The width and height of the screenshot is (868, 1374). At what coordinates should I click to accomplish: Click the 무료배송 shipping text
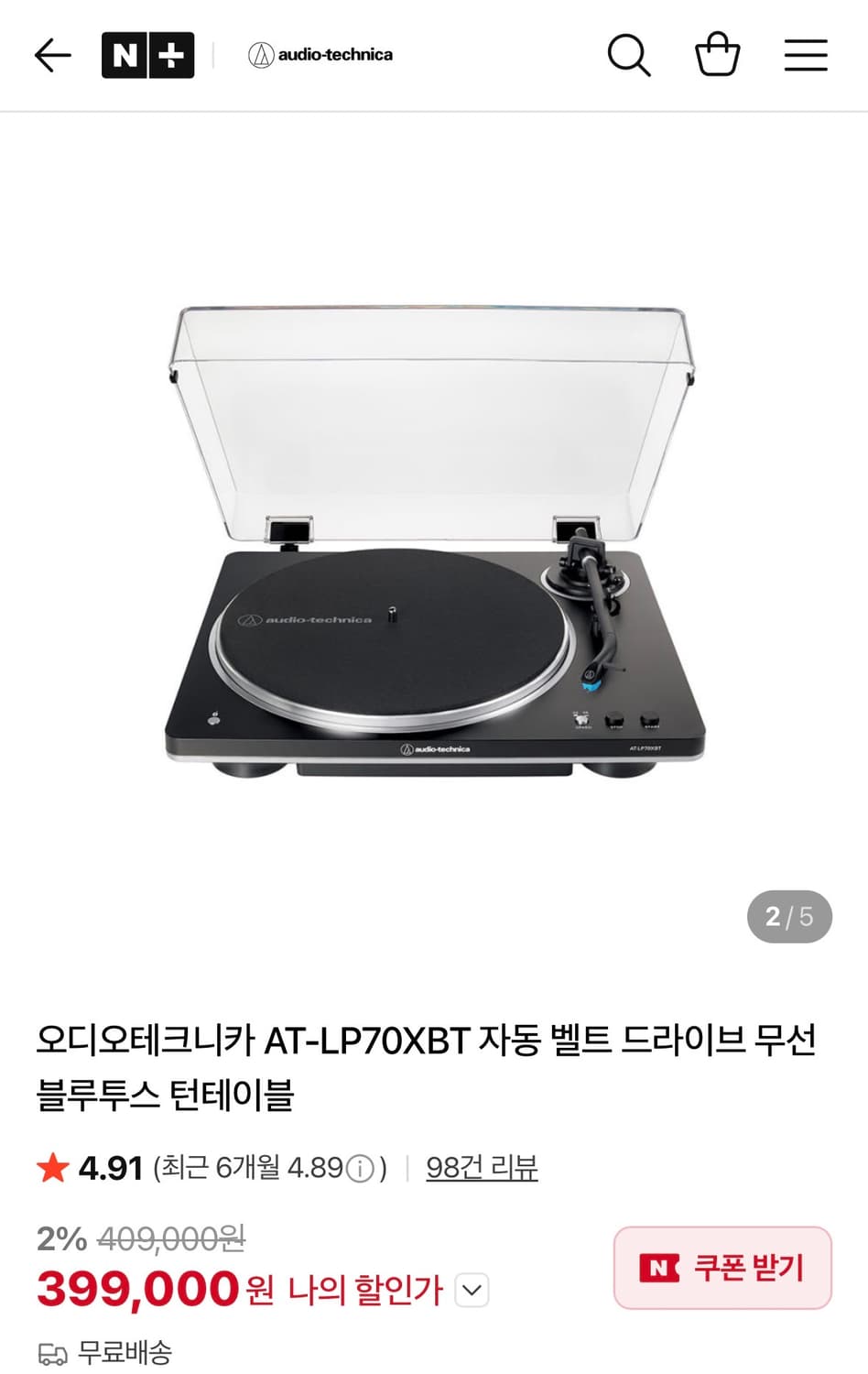[124, 1349]
